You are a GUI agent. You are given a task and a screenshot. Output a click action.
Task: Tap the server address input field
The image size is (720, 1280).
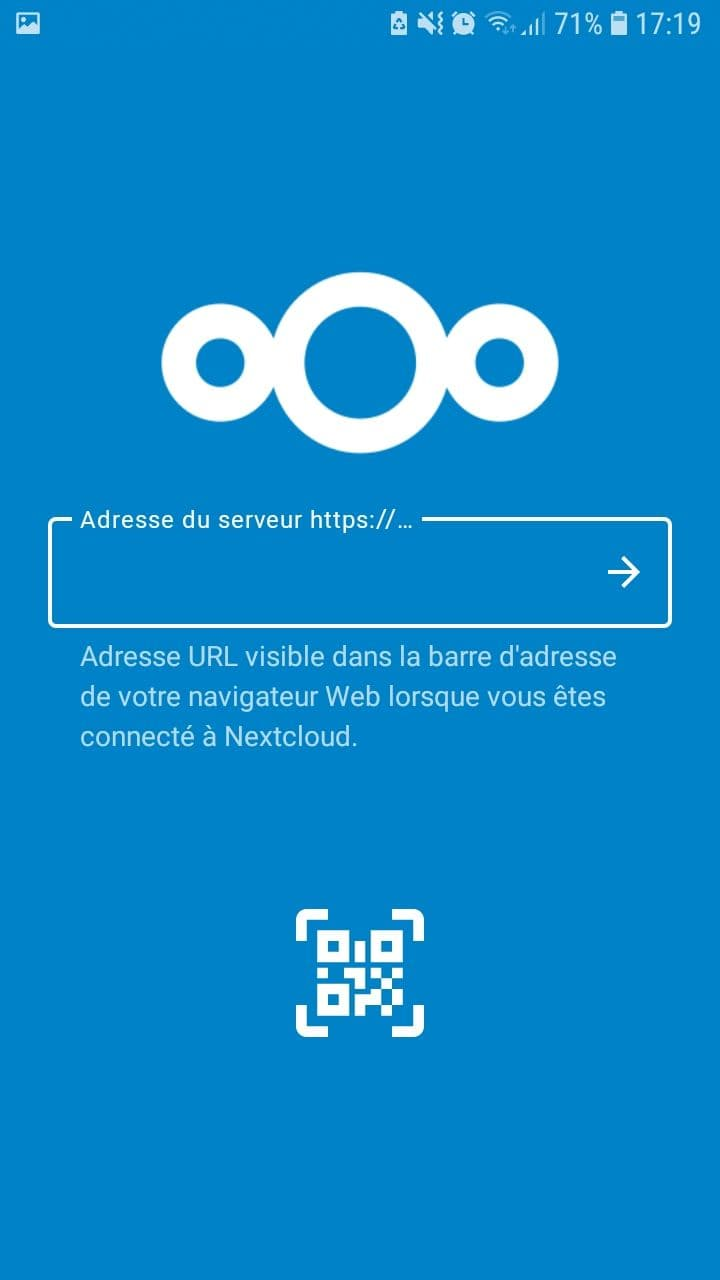pyautogui.click(x=330, y=573)
